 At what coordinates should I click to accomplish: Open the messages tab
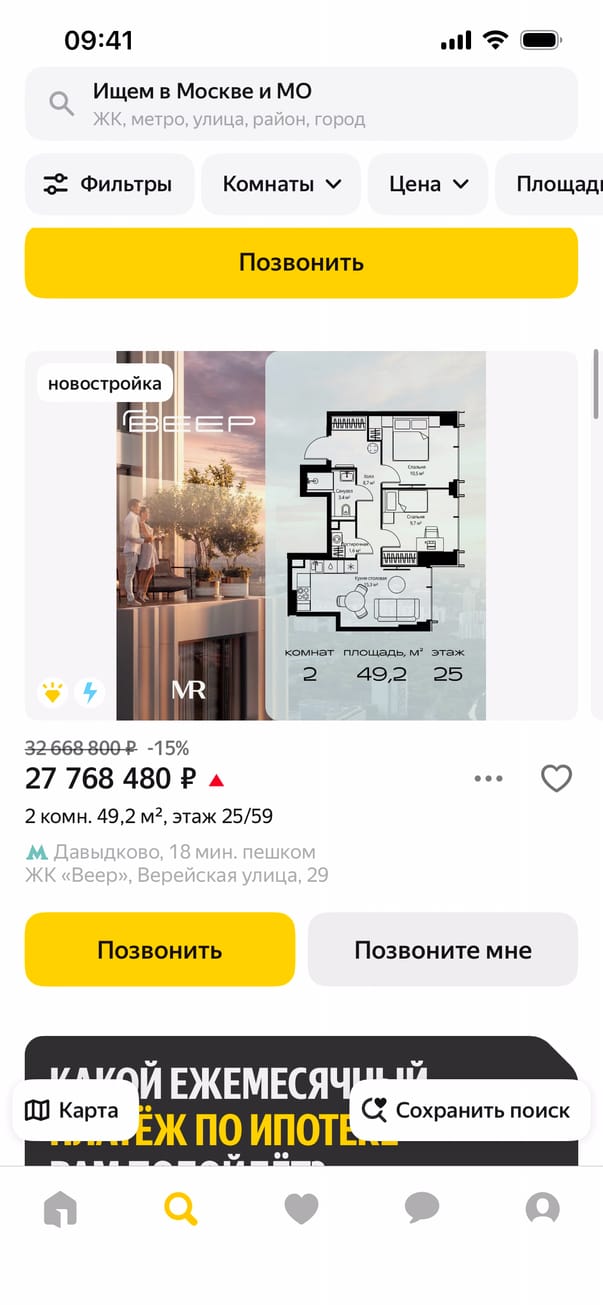tap(422, 1209)
